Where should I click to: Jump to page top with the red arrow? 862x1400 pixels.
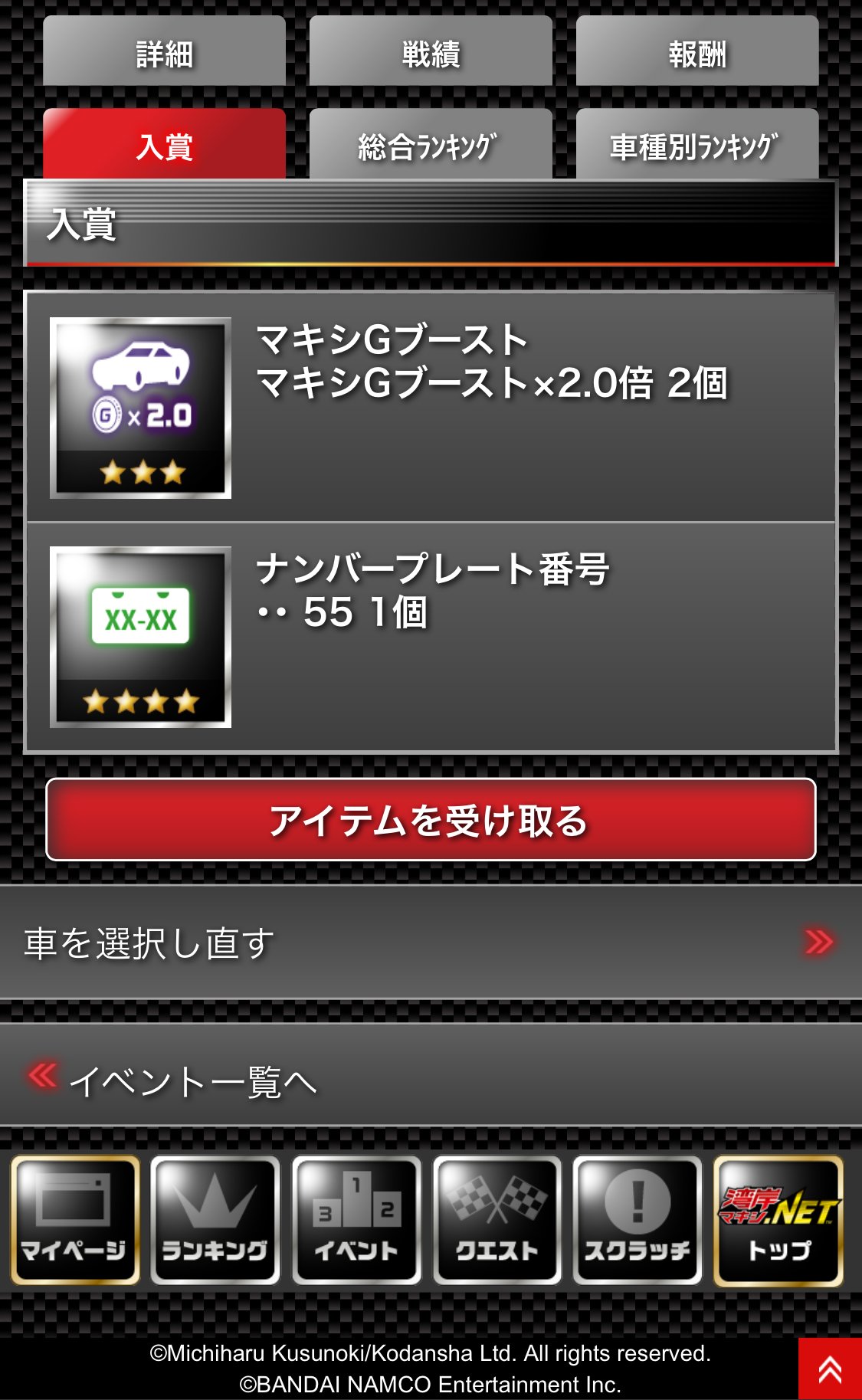(x=830, y=1369)
